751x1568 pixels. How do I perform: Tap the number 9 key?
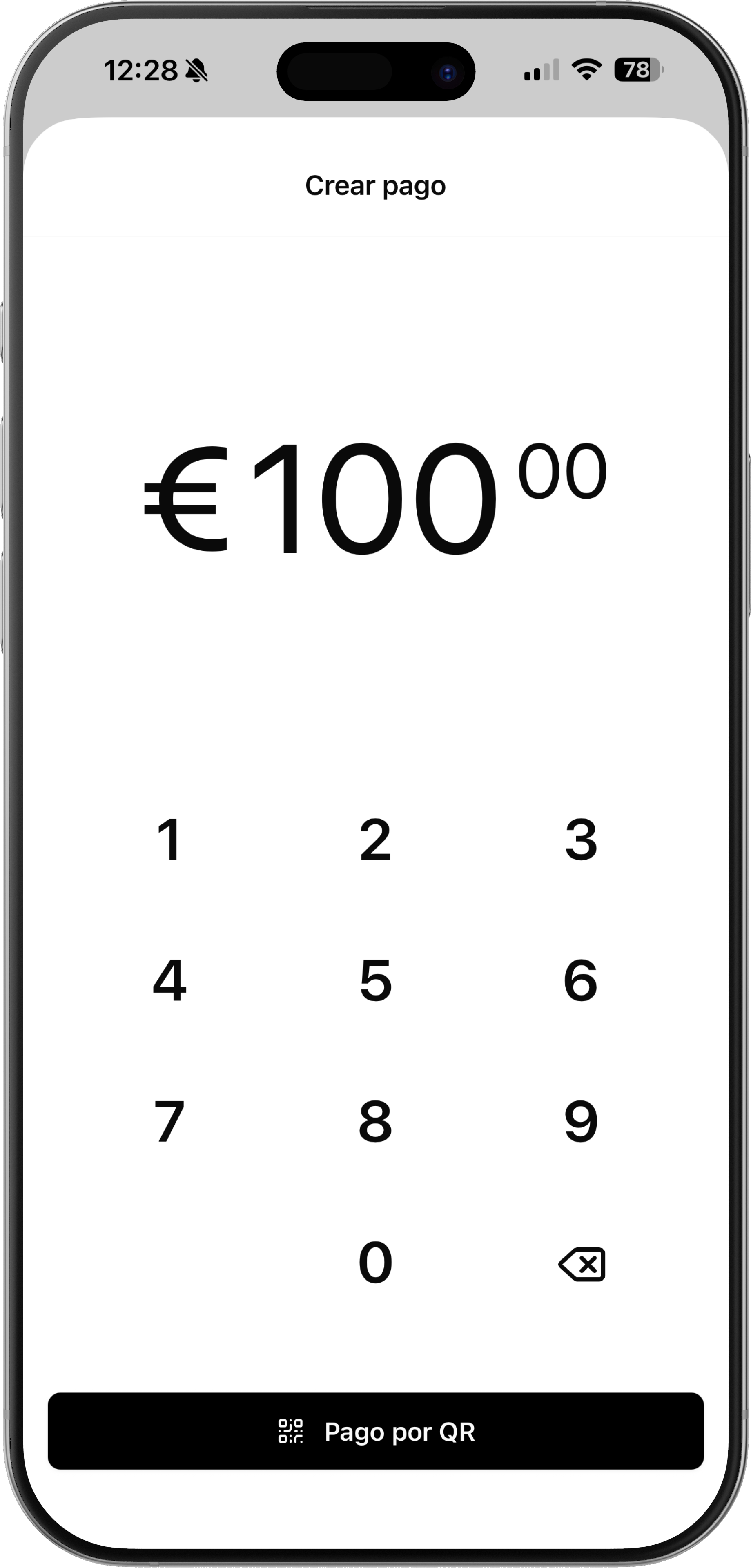581,1121
